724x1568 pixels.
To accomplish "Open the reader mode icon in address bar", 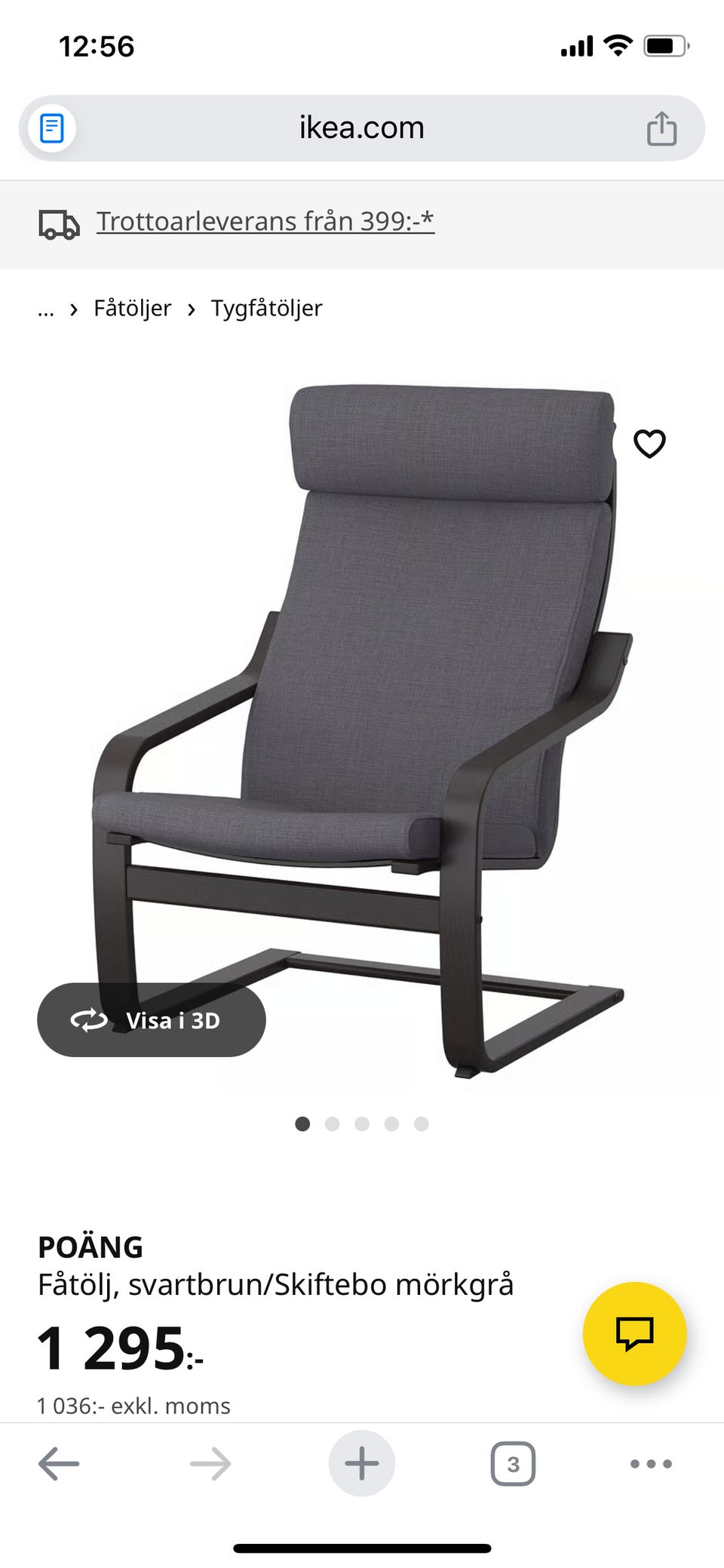I will [51, 128].
